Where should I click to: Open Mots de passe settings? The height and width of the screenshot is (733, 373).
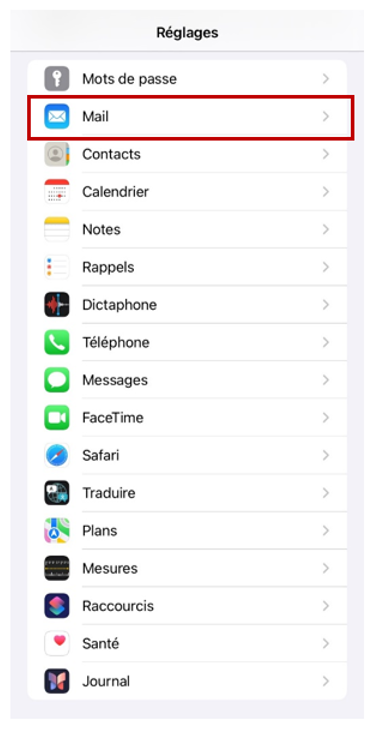coord(187,79)
